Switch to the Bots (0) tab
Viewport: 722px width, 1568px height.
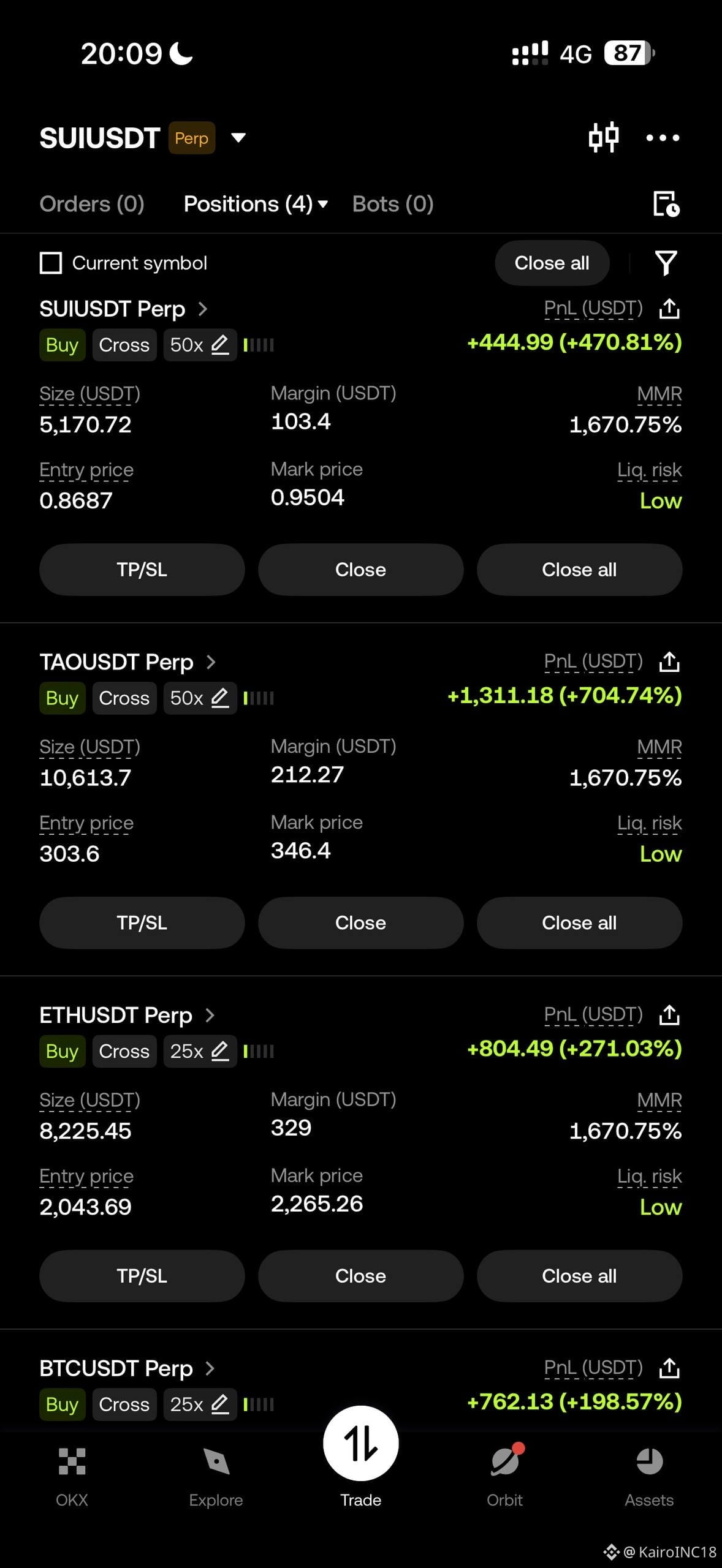pyautogui.click(x=393, y=204)
